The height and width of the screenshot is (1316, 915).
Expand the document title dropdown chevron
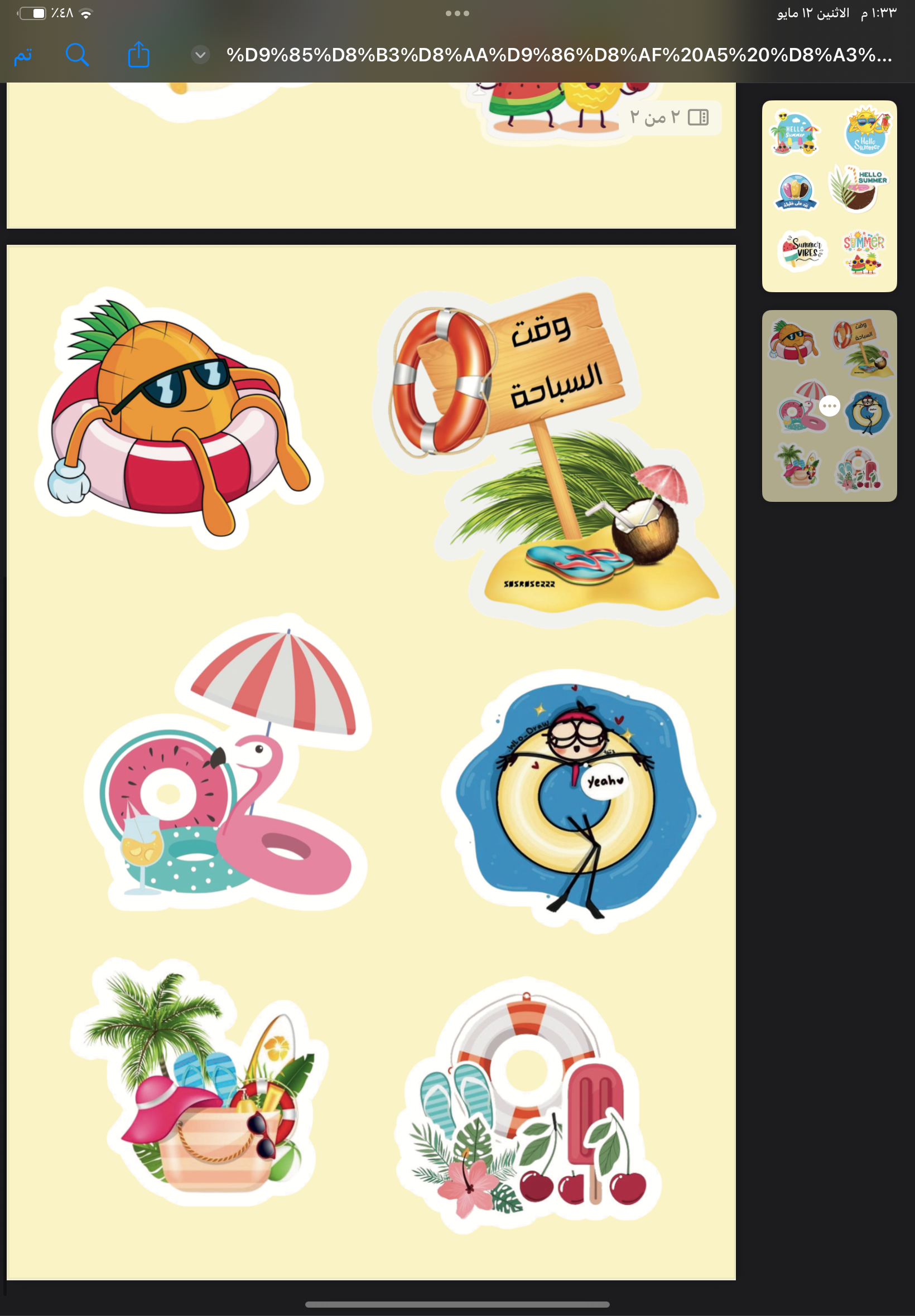pyautogui.click(x=200, y=55)
